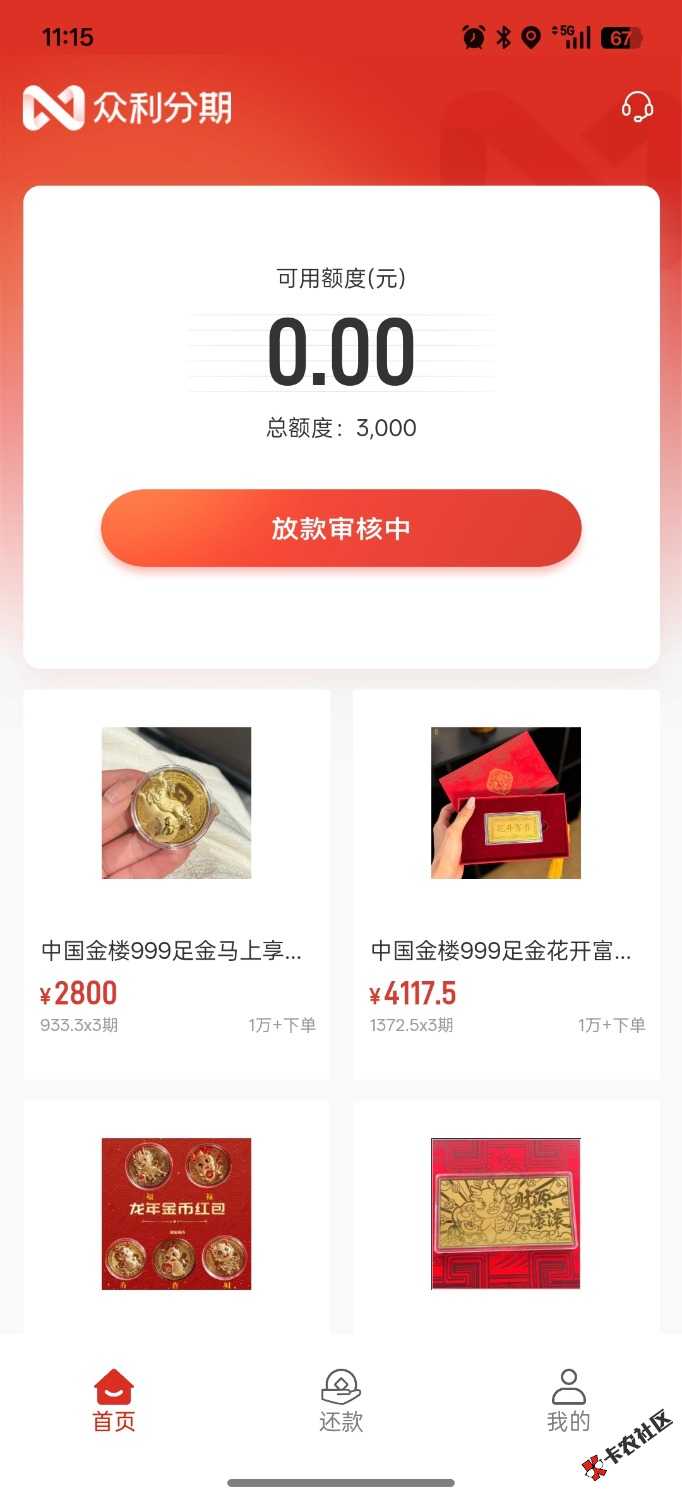This screenshot has height=1500, width=682.
Task: Tap the 放款审核中 button
Action: (x=341, y=528)
